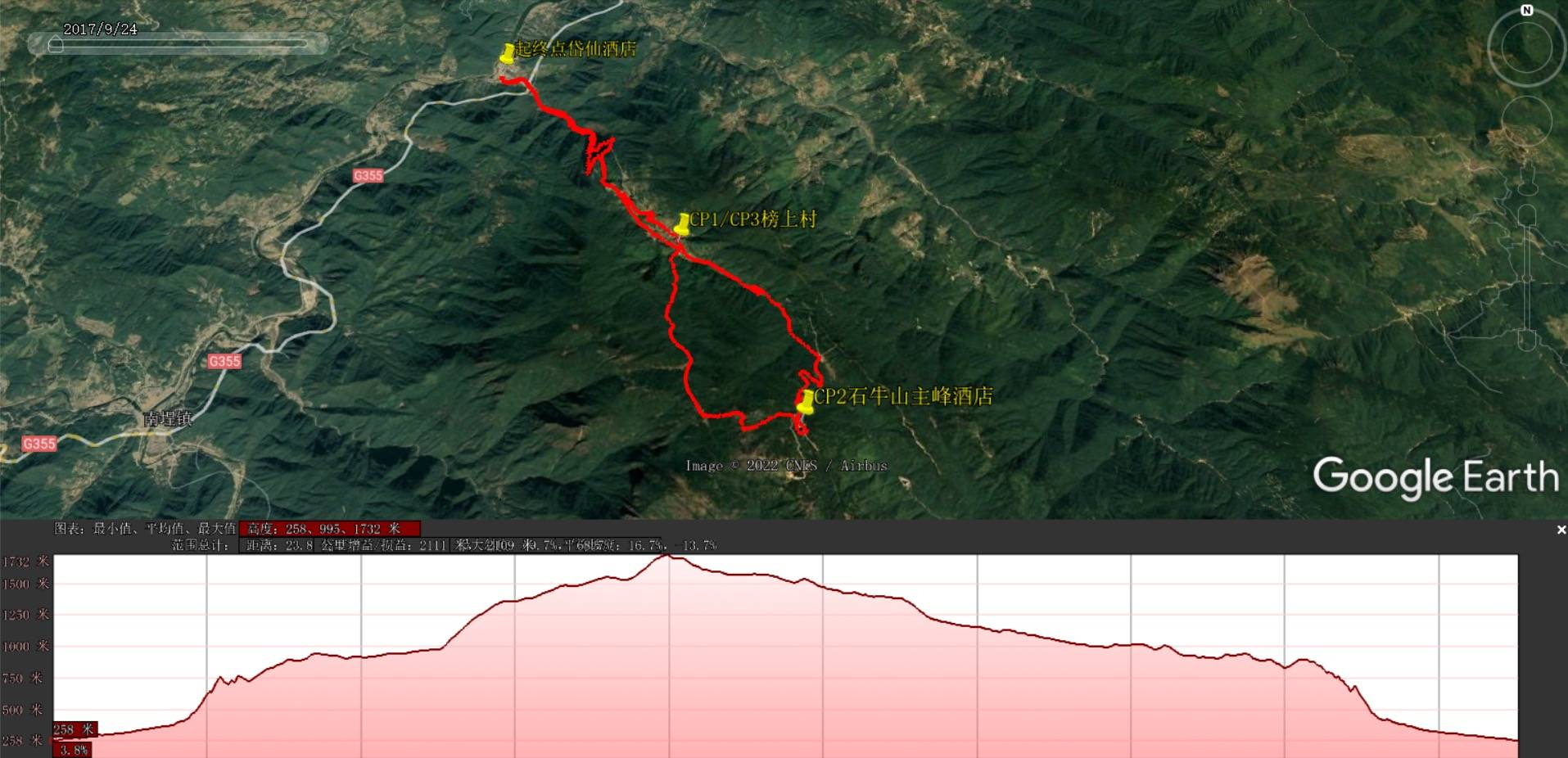Viewport: 1568px width, 758px height.
Task: Select the CP2石牛山主峰酒店 placemark pin
Action: click(806, 402)
